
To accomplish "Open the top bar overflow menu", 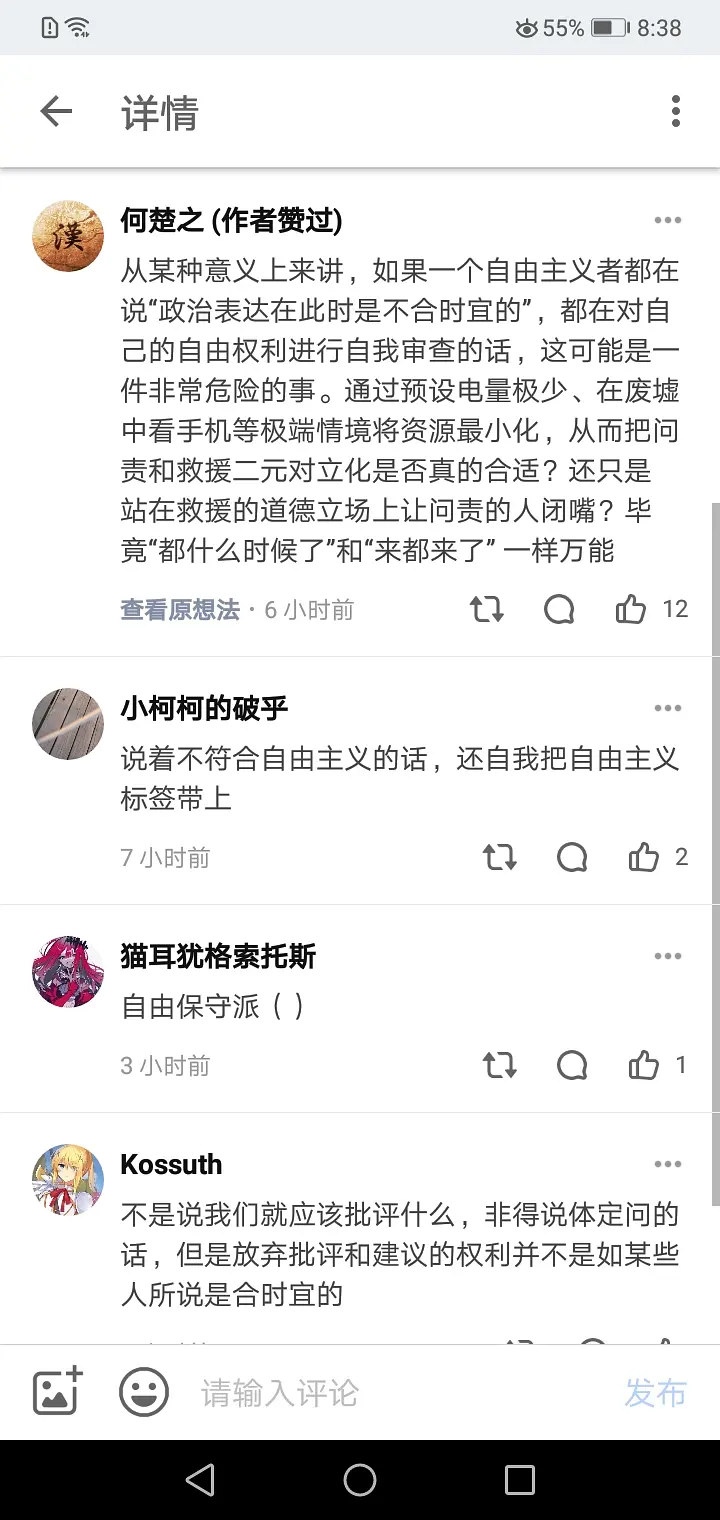I will (676, 112).
